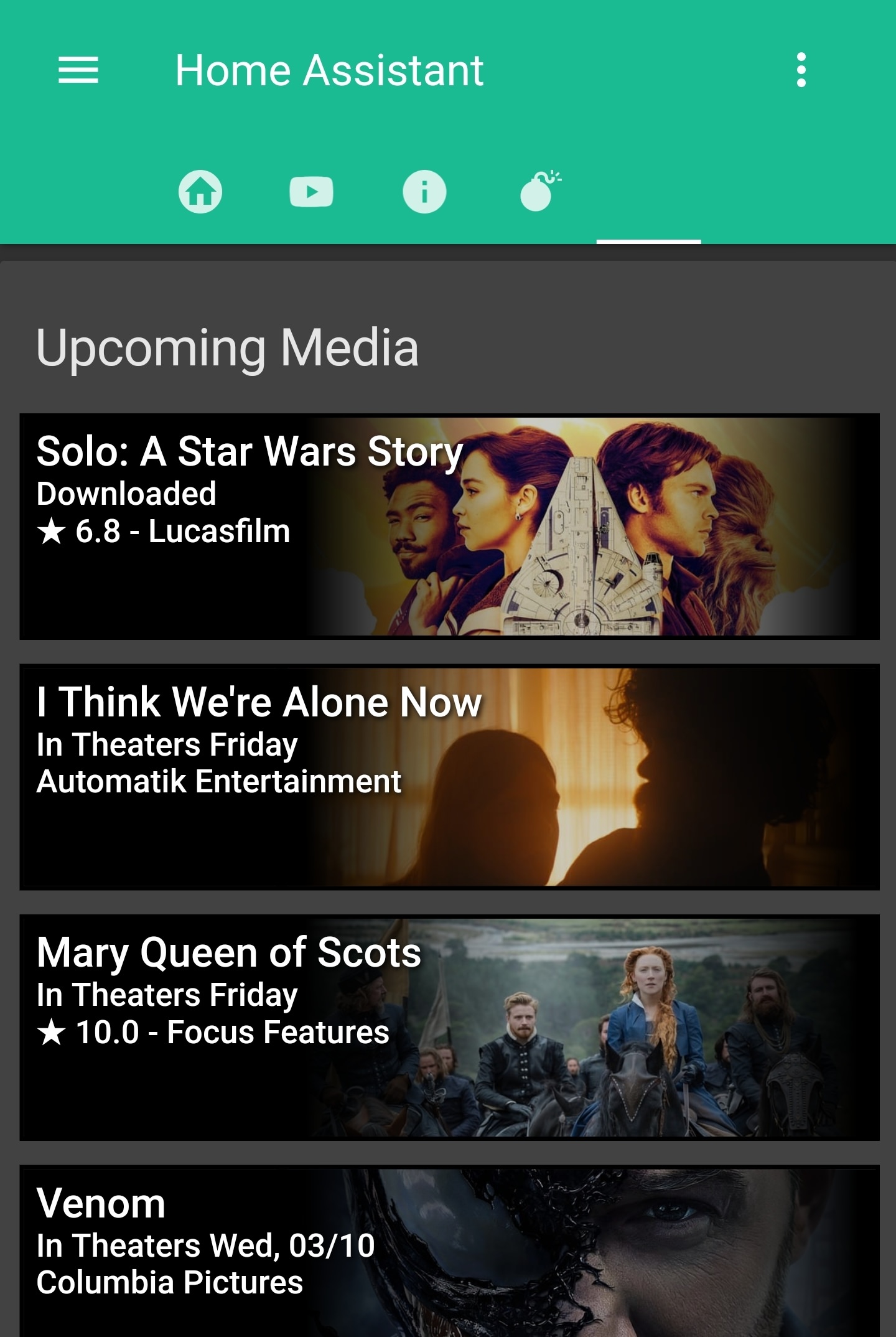Open the three-dot overflow menu

click(x=801, y=70)
